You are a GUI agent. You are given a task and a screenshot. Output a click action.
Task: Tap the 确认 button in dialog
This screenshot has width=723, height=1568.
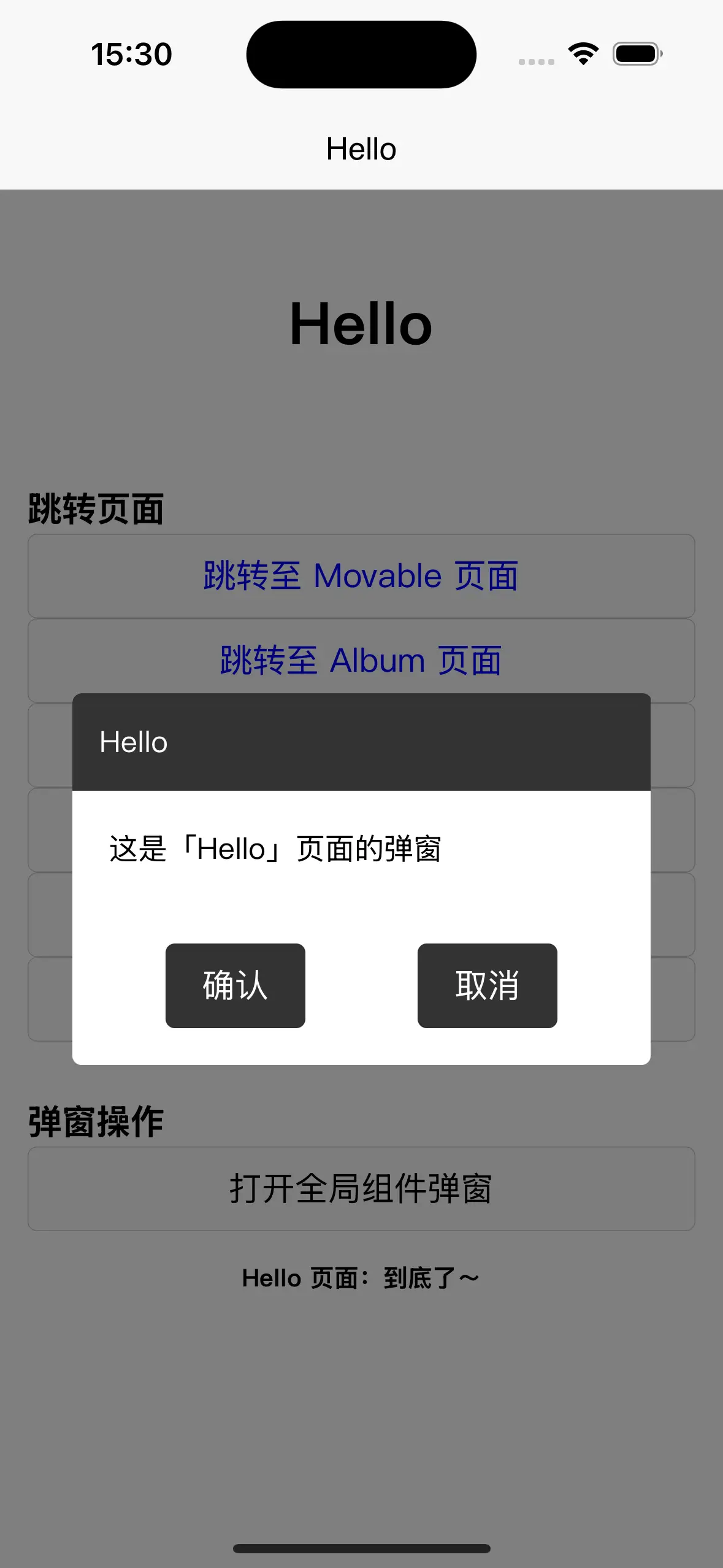pyautogui.click(x=235, y=985)
